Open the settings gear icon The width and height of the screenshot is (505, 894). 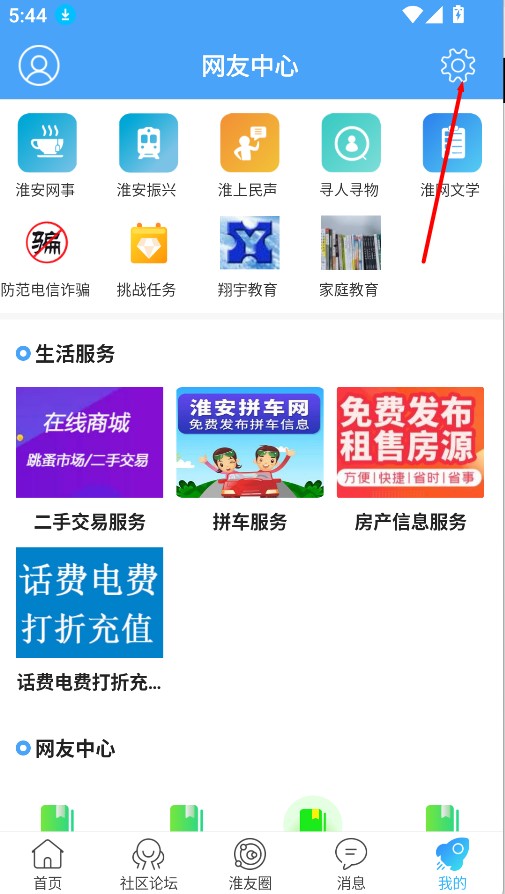(x=458, y=66)
